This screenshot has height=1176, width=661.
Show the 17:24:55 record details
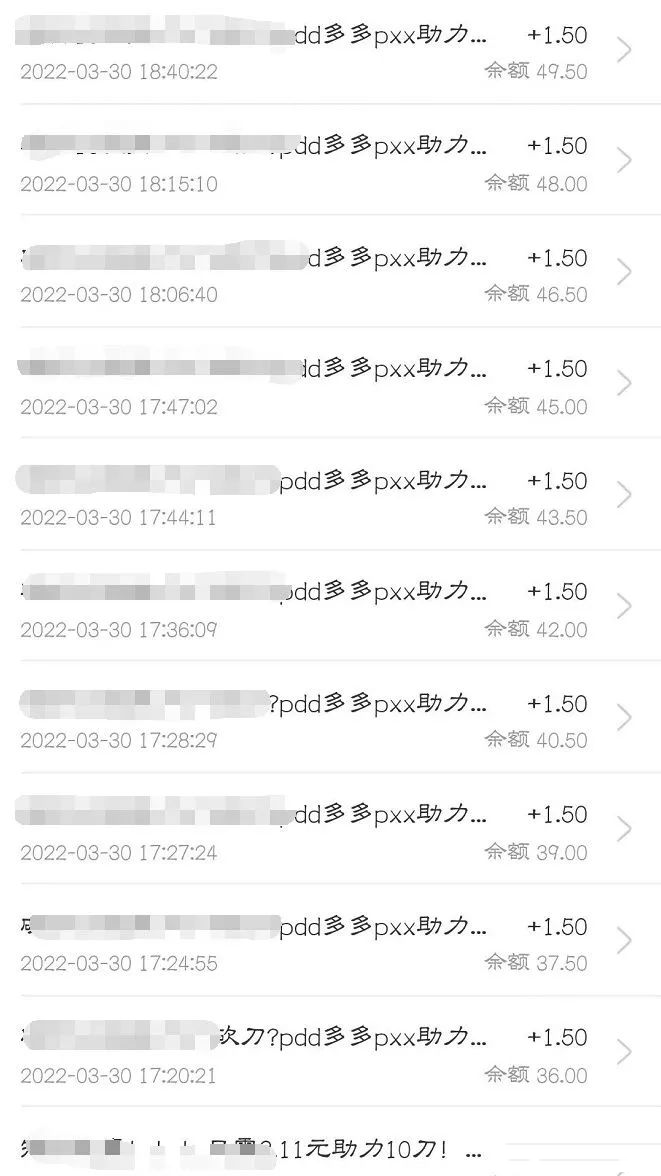coord(330,944)
